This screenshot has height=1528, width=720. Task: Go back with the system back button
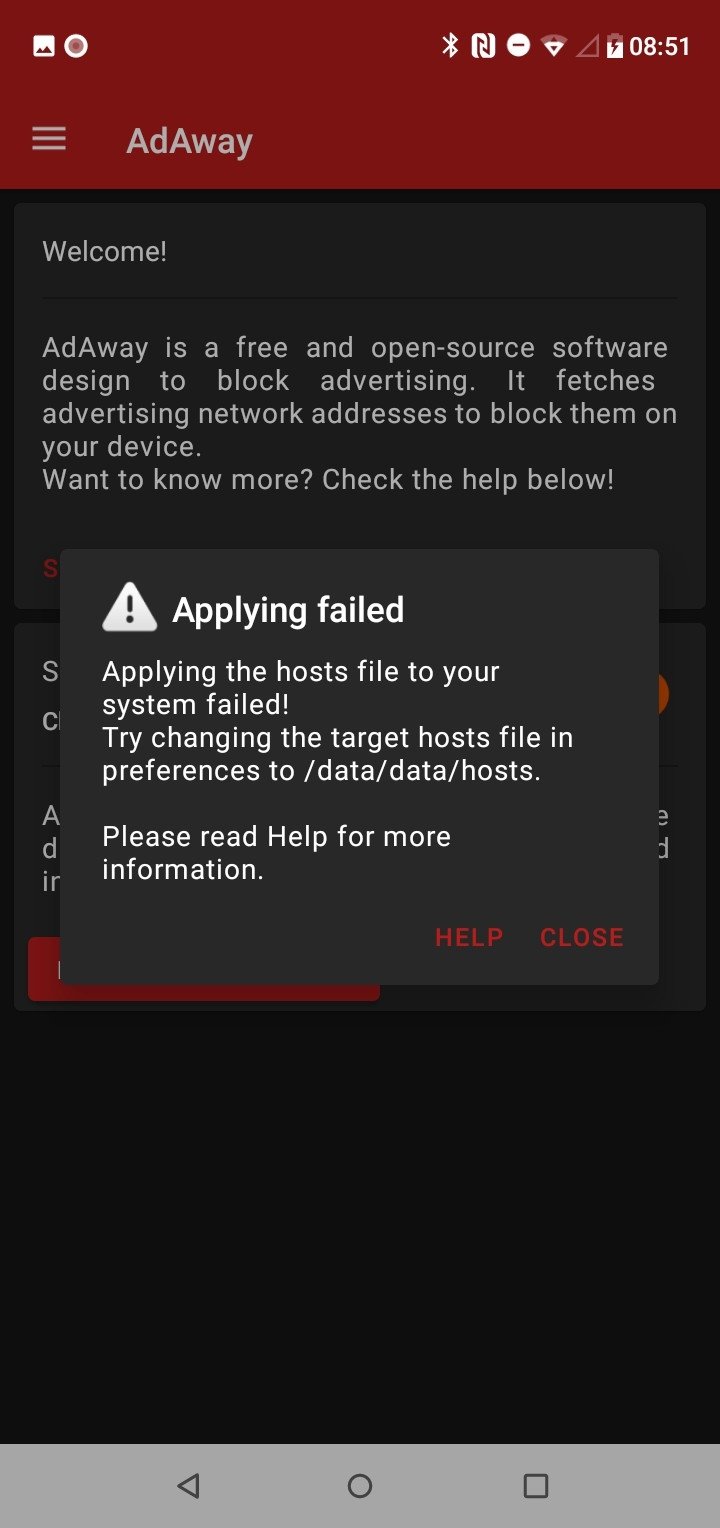pos(188,1485)
